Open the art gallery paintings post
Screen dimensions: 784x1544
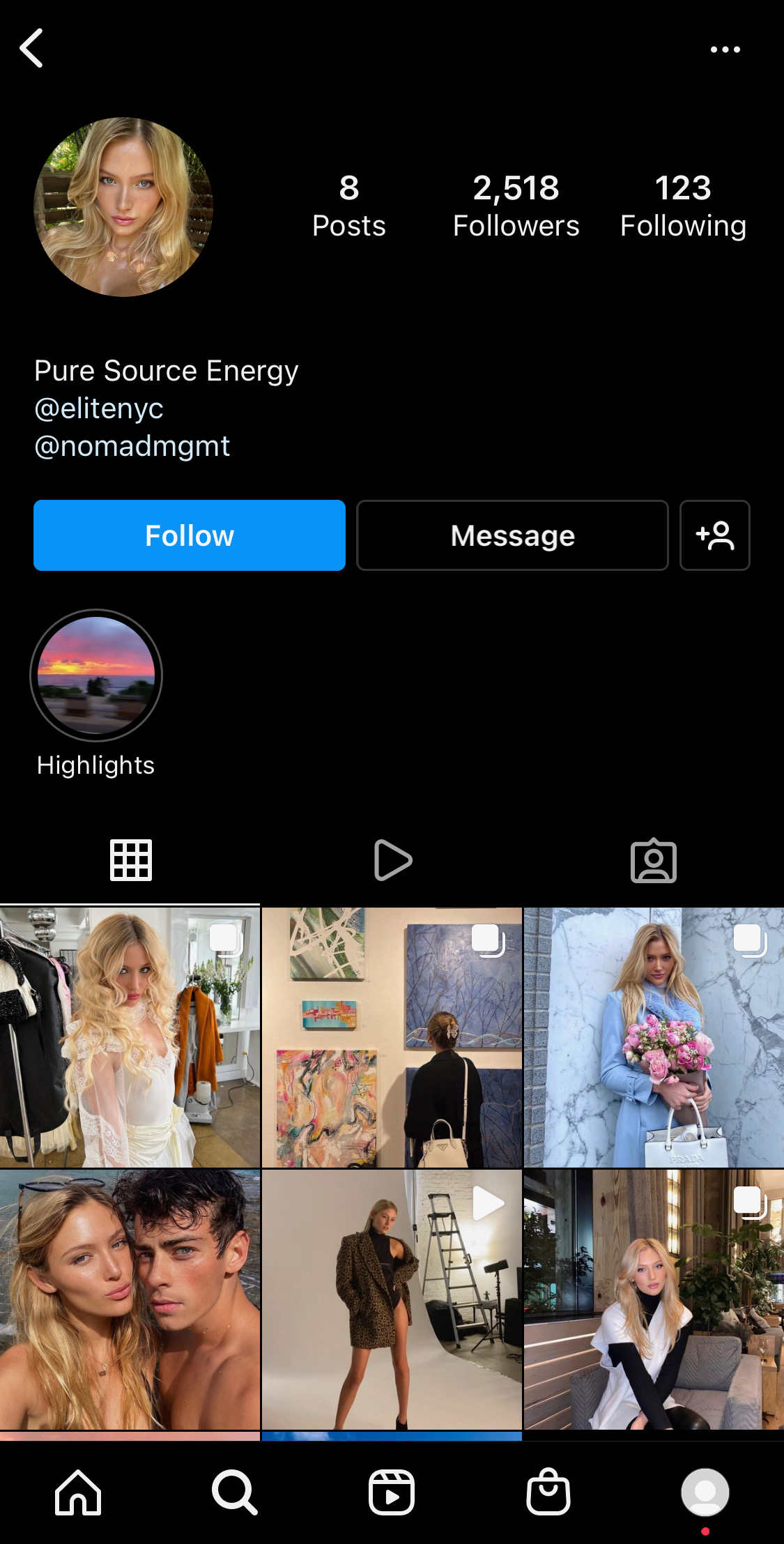coord(392,1037)
